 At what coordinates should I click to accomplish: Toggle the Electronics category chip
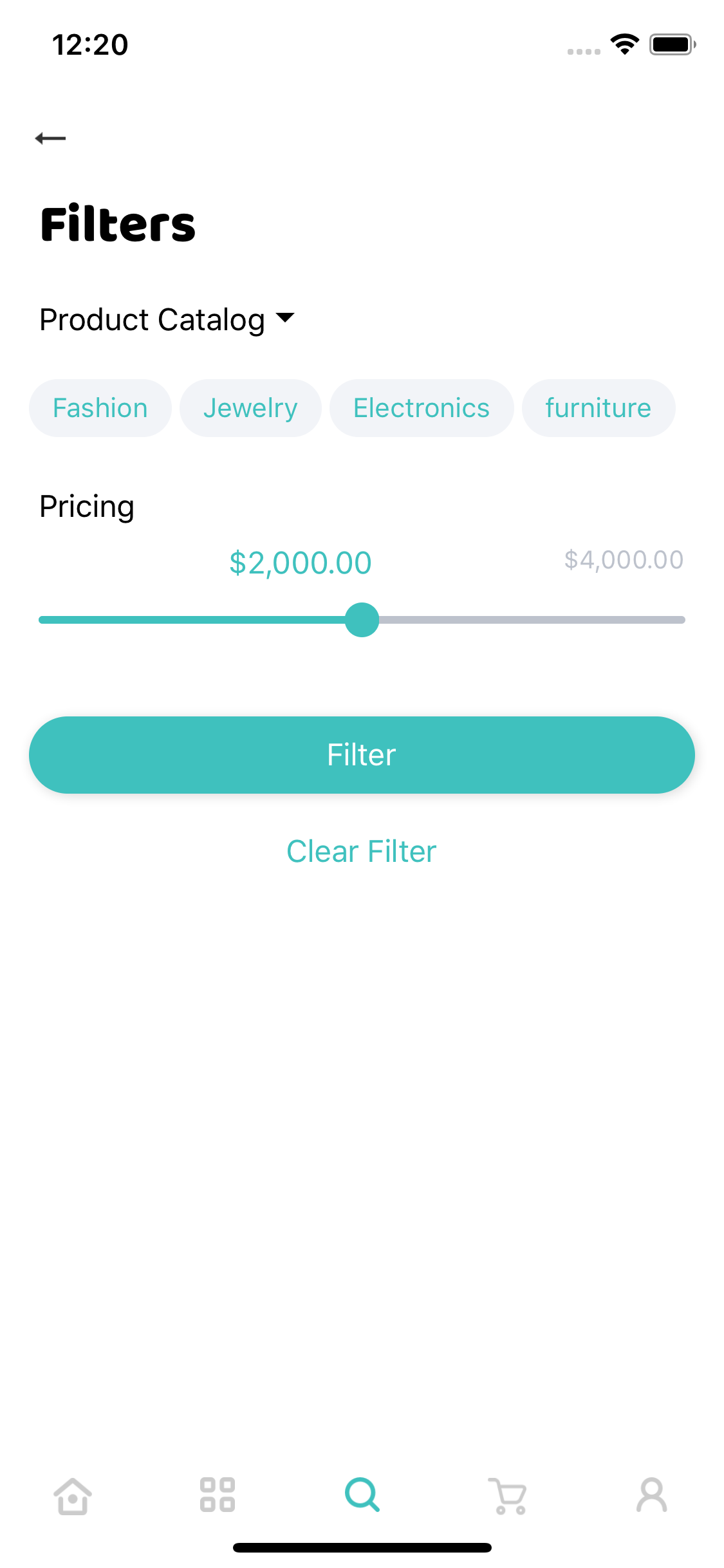pyautogui.click(x=421, y=407)
